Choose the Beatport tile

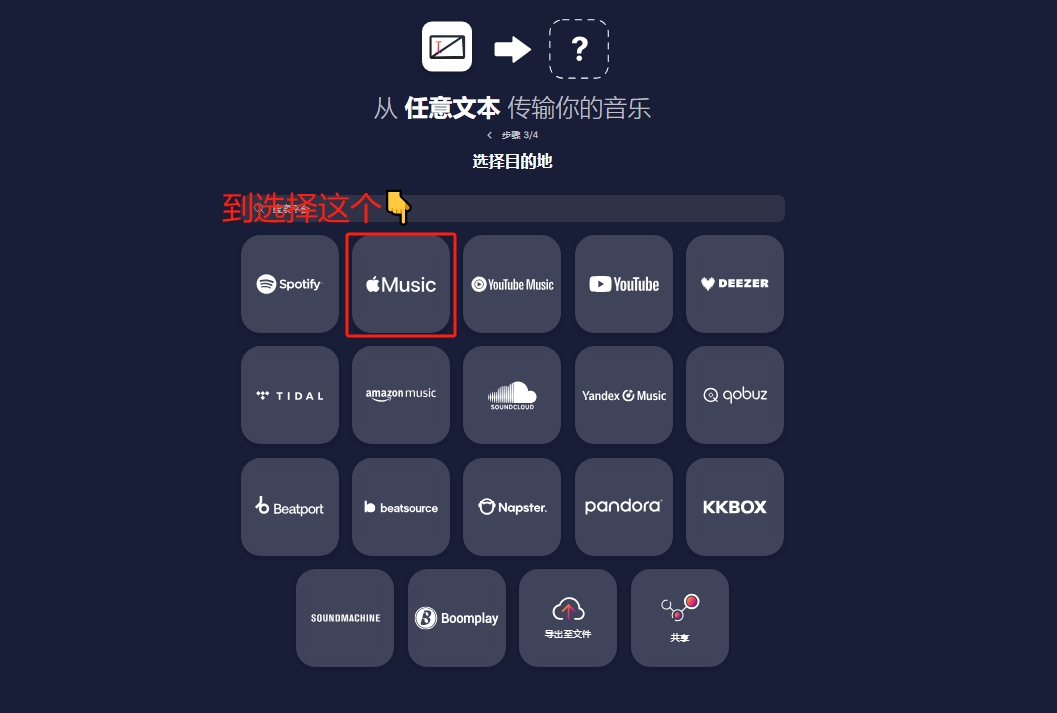(290, 507)
